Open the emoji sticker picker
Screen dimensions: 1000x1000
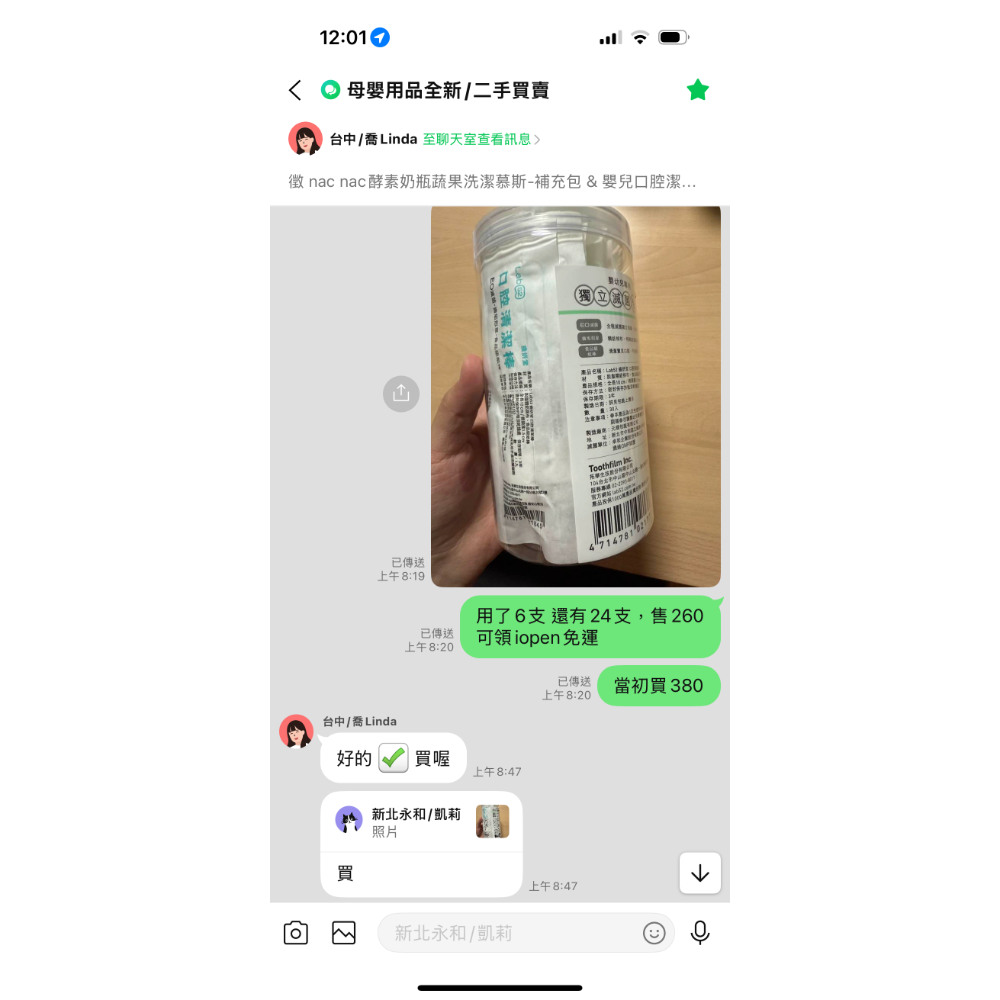(x=654, y=933)
